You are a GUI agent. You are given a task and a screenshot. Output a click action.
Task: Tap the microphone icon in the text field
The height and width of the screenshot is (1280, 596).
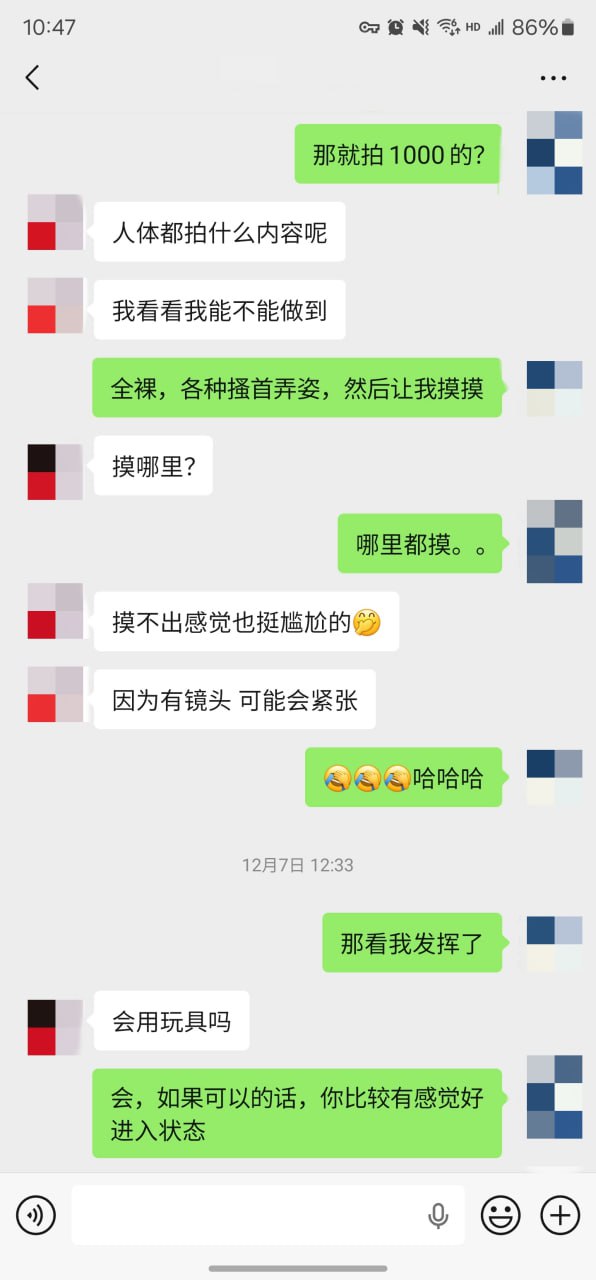tap(438, 1216)
